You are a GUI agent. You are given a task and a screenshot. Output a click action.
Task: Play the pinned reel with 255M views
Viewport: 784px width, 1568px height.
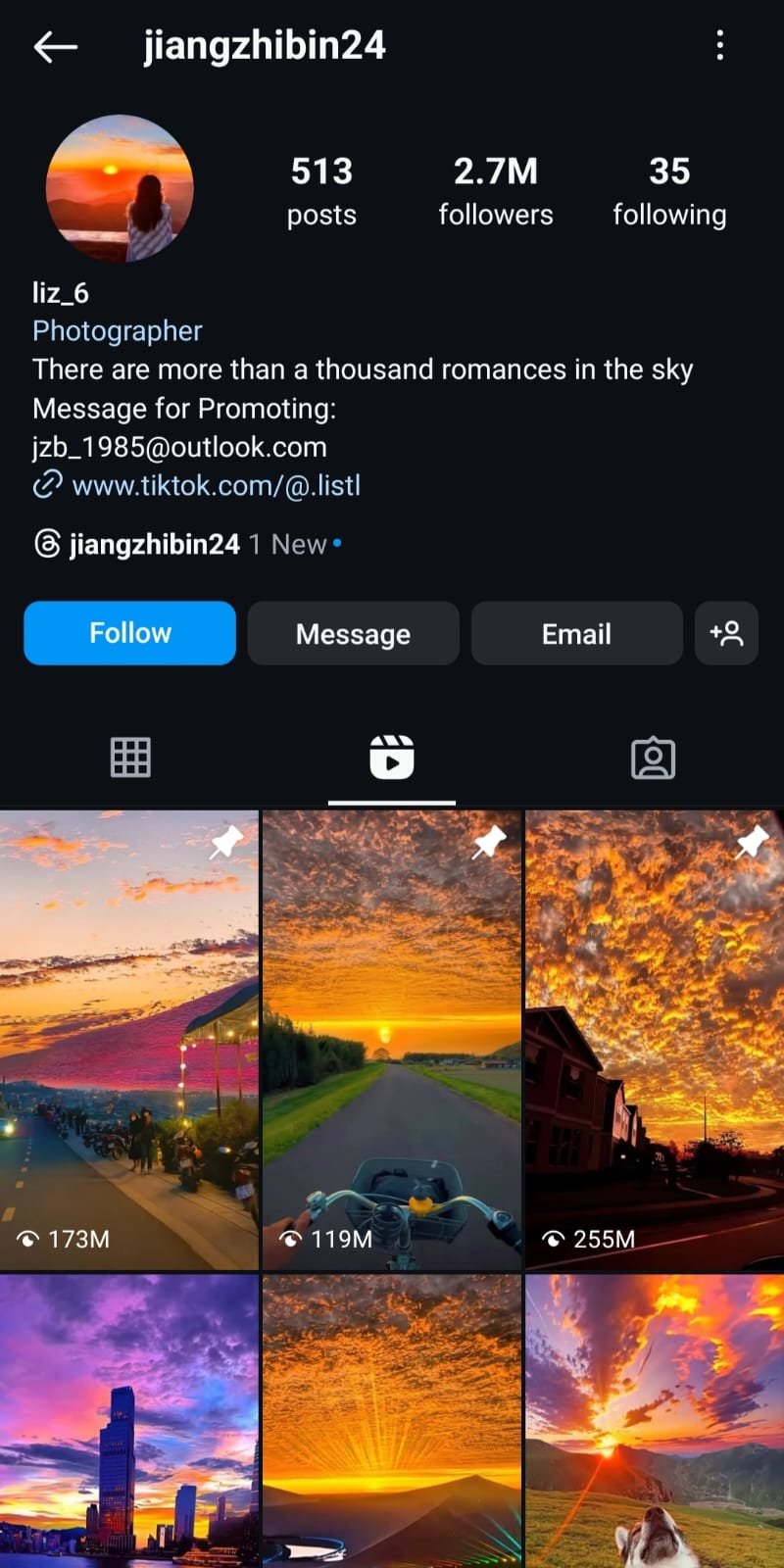tap(654, 1039)
